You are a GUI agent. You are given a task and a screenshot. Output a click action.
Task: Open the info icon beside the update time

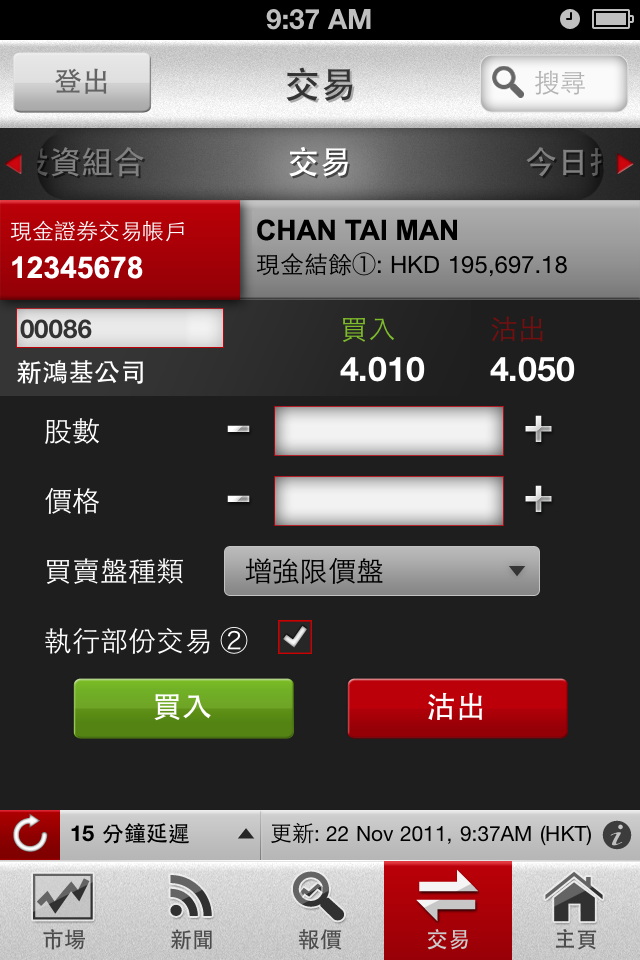coord(618,834)
